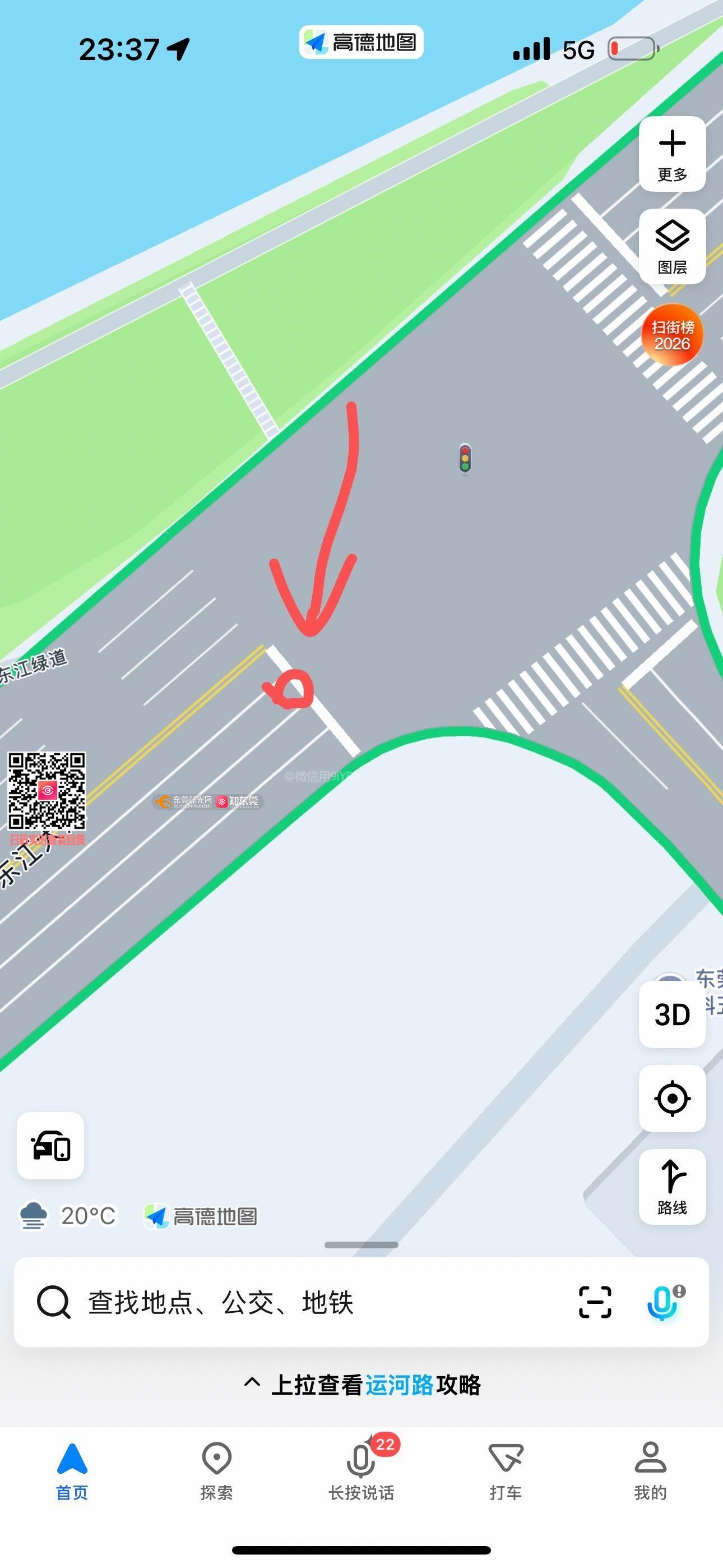723x1568 pixels.
Task: Open the 扫街榜 2026 badge
Action: [x=672, y=335]
